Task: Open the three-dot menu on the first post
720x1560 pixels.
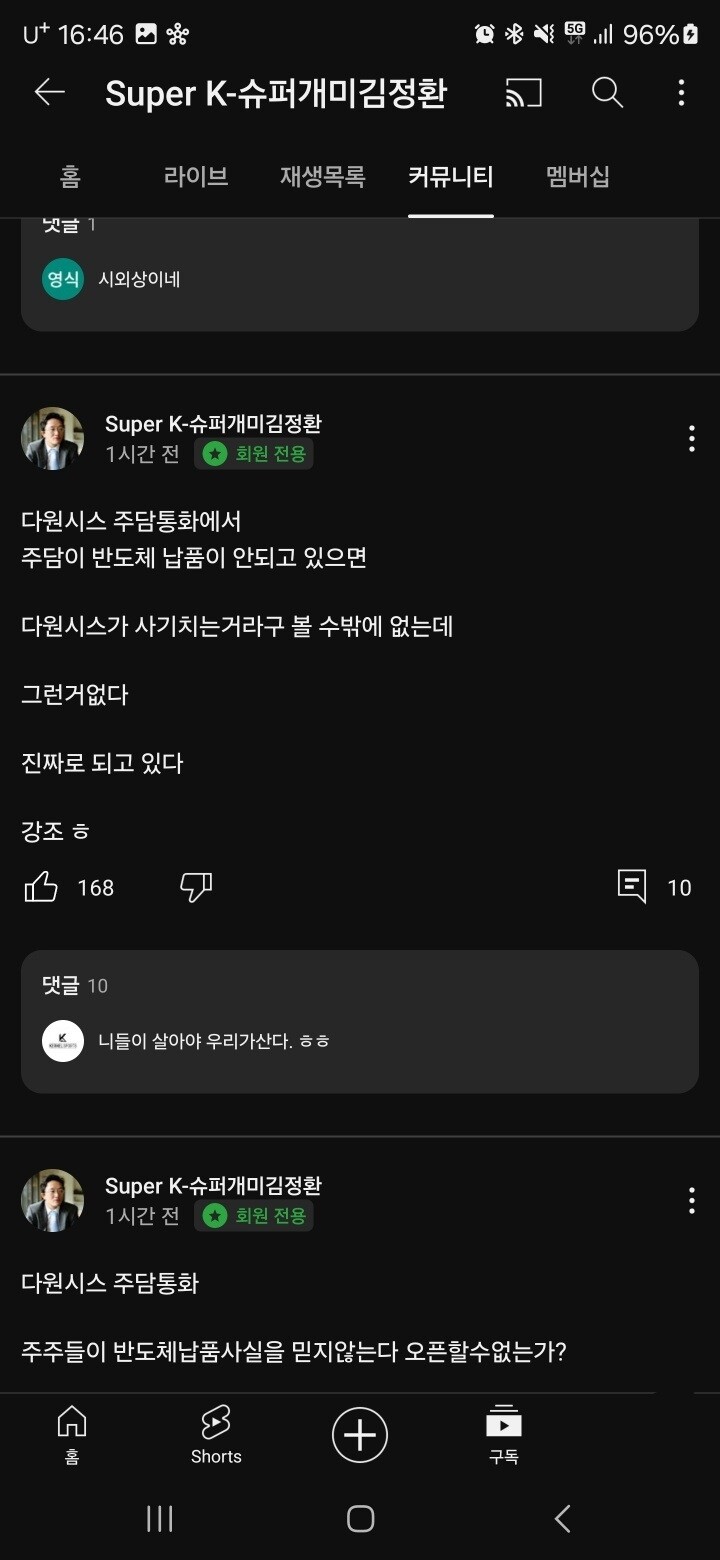Action: click(x=691, y=438)
